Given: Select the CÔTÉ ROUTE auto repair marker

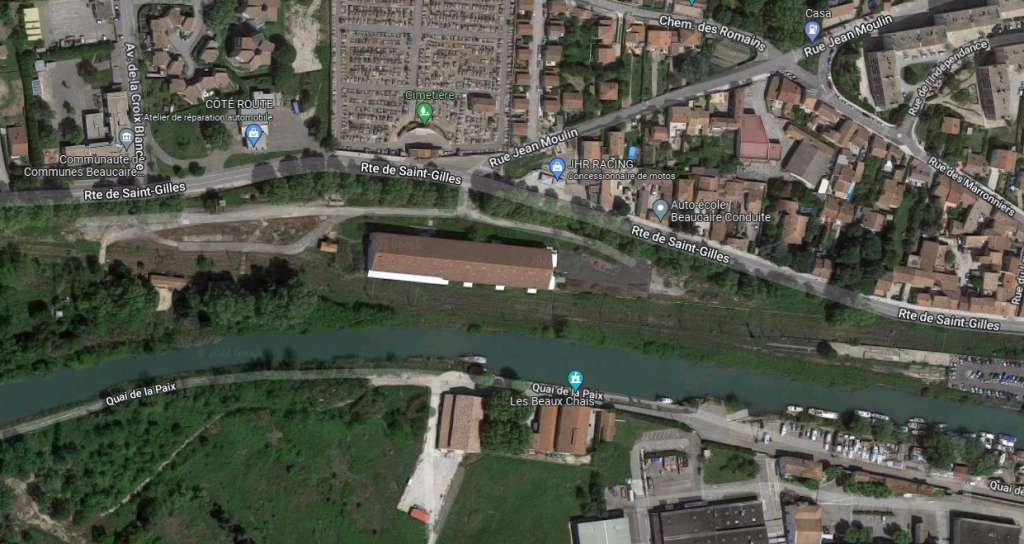Looking at the screenshot, I should 253,132.
